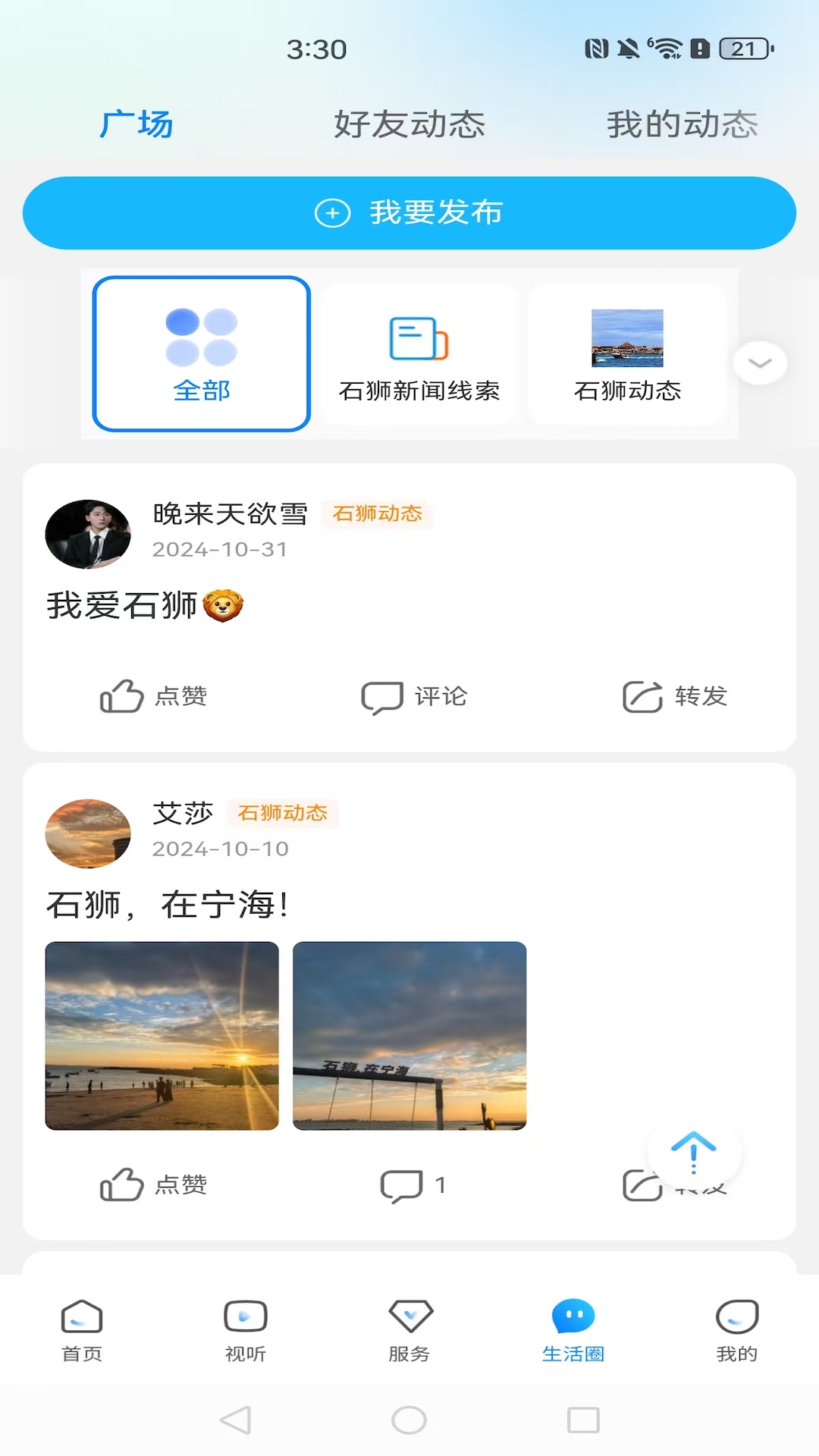This screenshot has width=819, height=1456.
Task: Open the 石狮动态 tag on 艾莎's post
Action: tap(282, 813)
